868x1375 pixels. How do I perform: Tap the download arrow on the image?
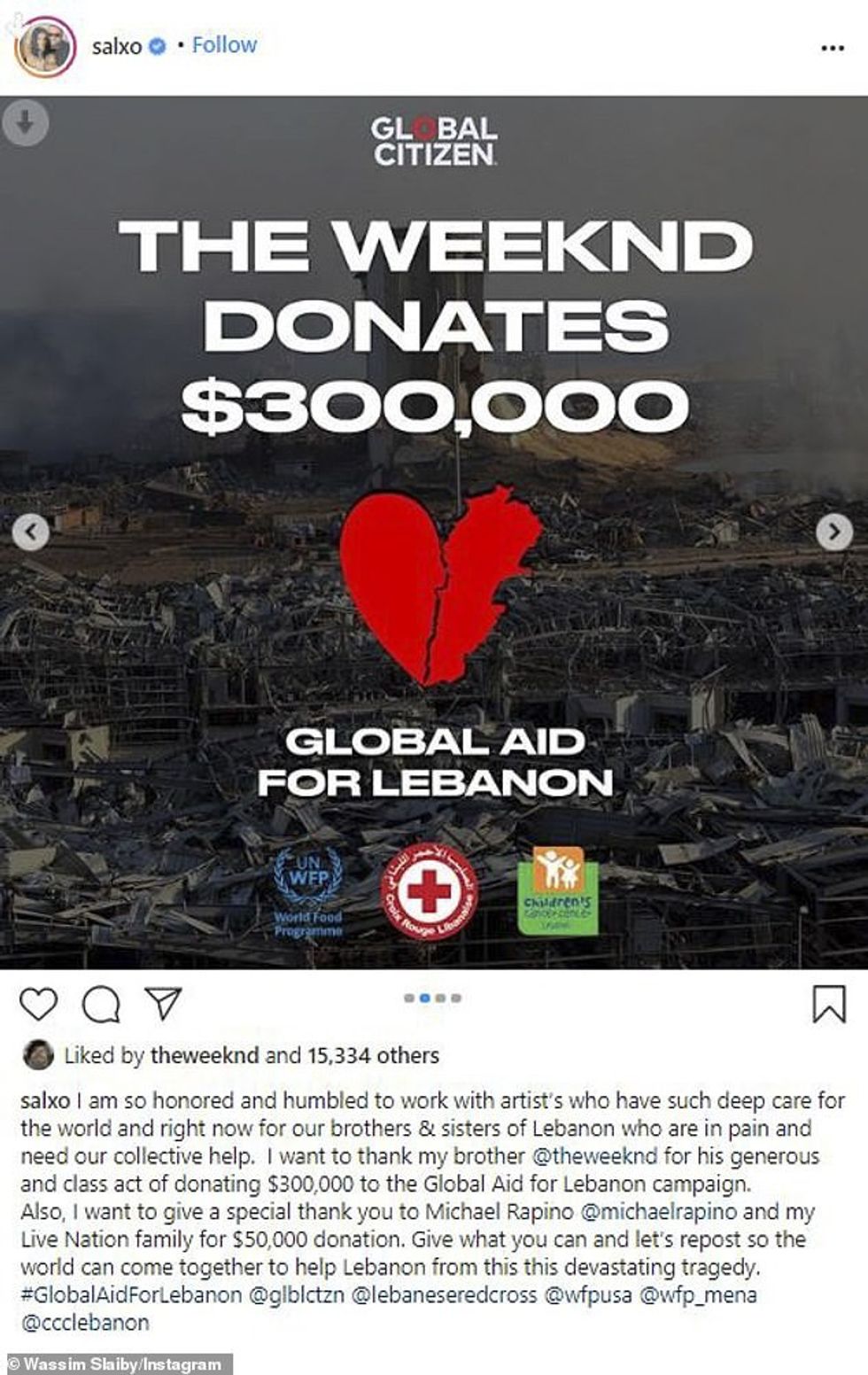click(25, 123)
